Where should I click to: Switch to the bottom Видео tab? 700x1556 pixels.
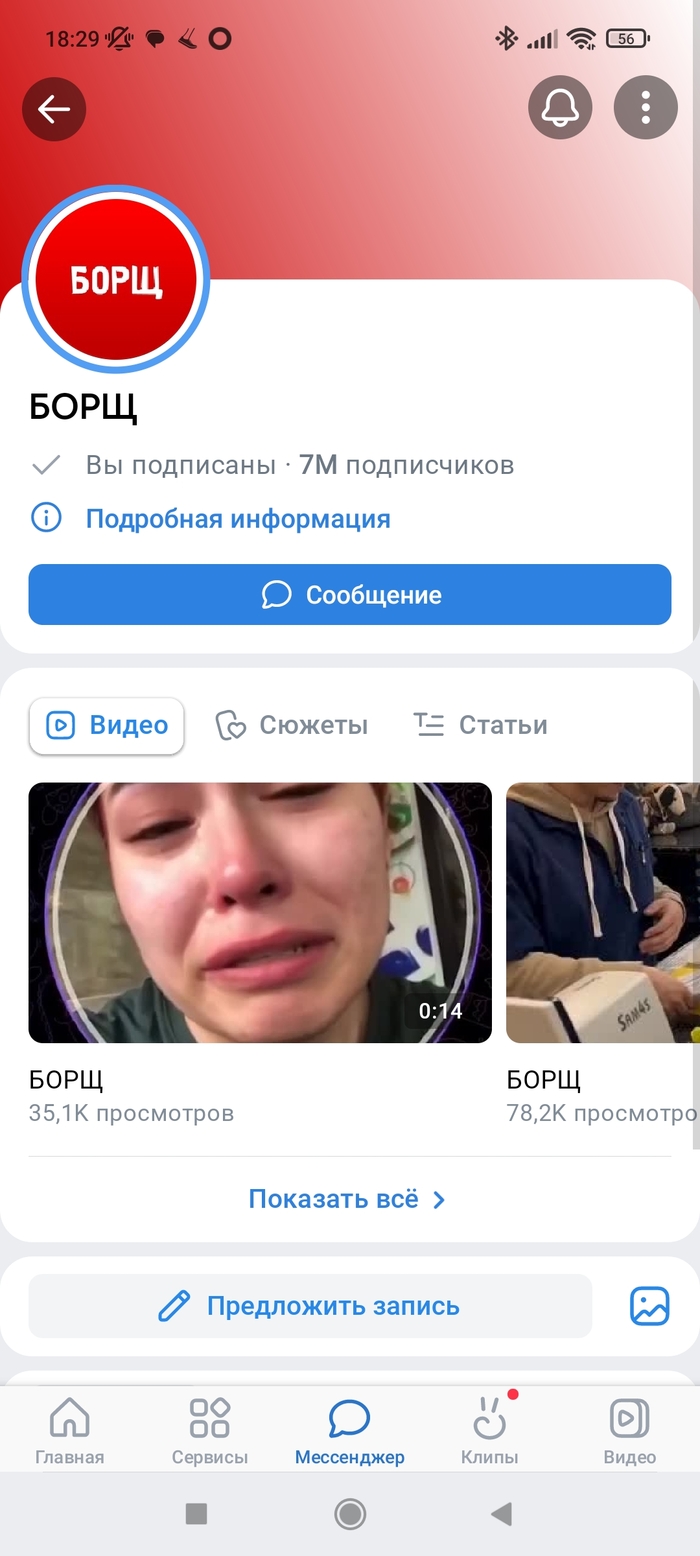(x=629, y=1430)
